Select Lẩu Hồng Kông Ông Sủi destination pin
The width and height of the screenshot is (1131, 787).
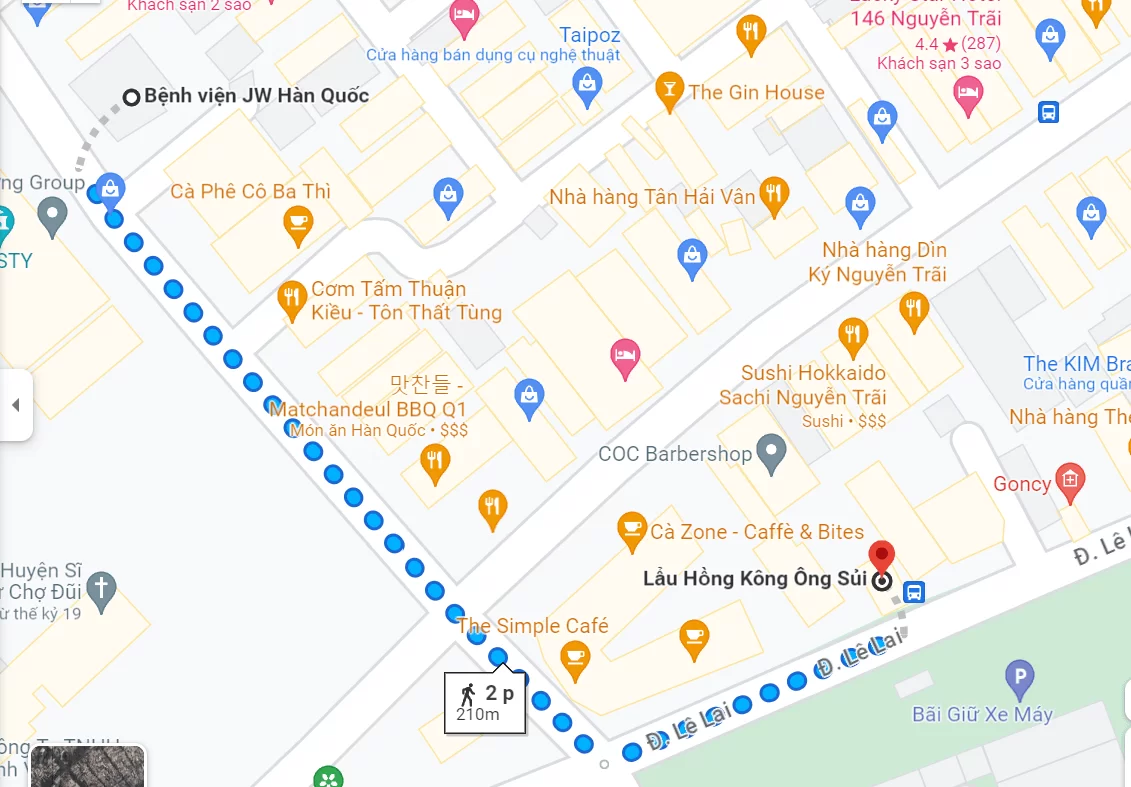click(881, 556)
